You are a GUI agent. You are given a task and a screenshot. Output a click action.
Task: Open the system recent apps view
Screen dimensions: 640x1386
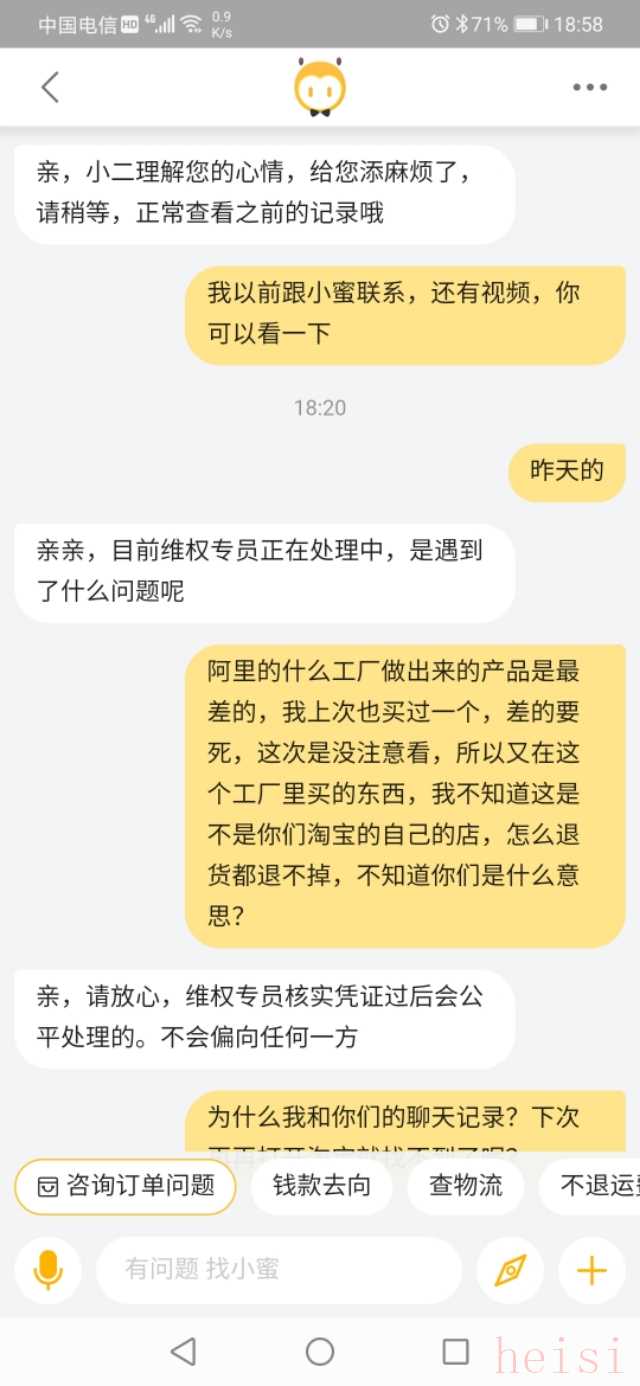coord(456,1352)
